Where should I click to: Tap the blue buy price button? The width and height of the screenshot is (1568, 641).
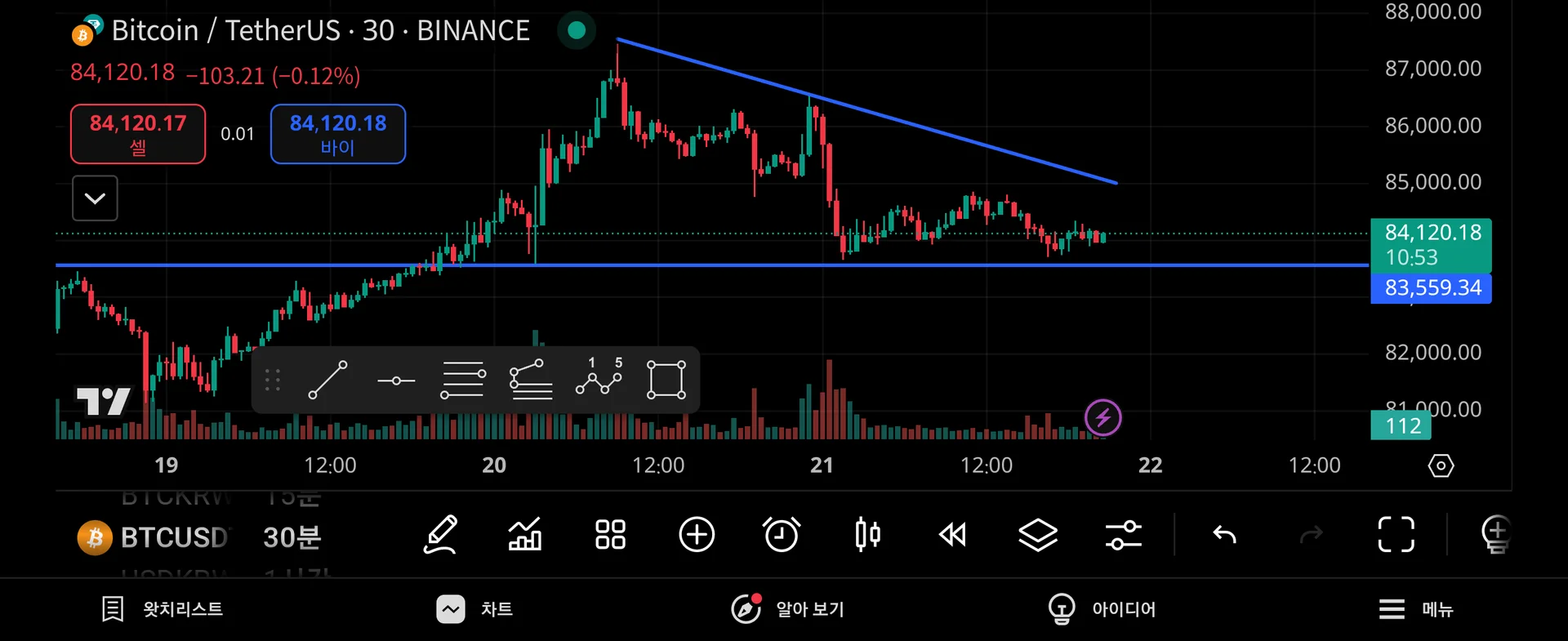pos(338,134)
